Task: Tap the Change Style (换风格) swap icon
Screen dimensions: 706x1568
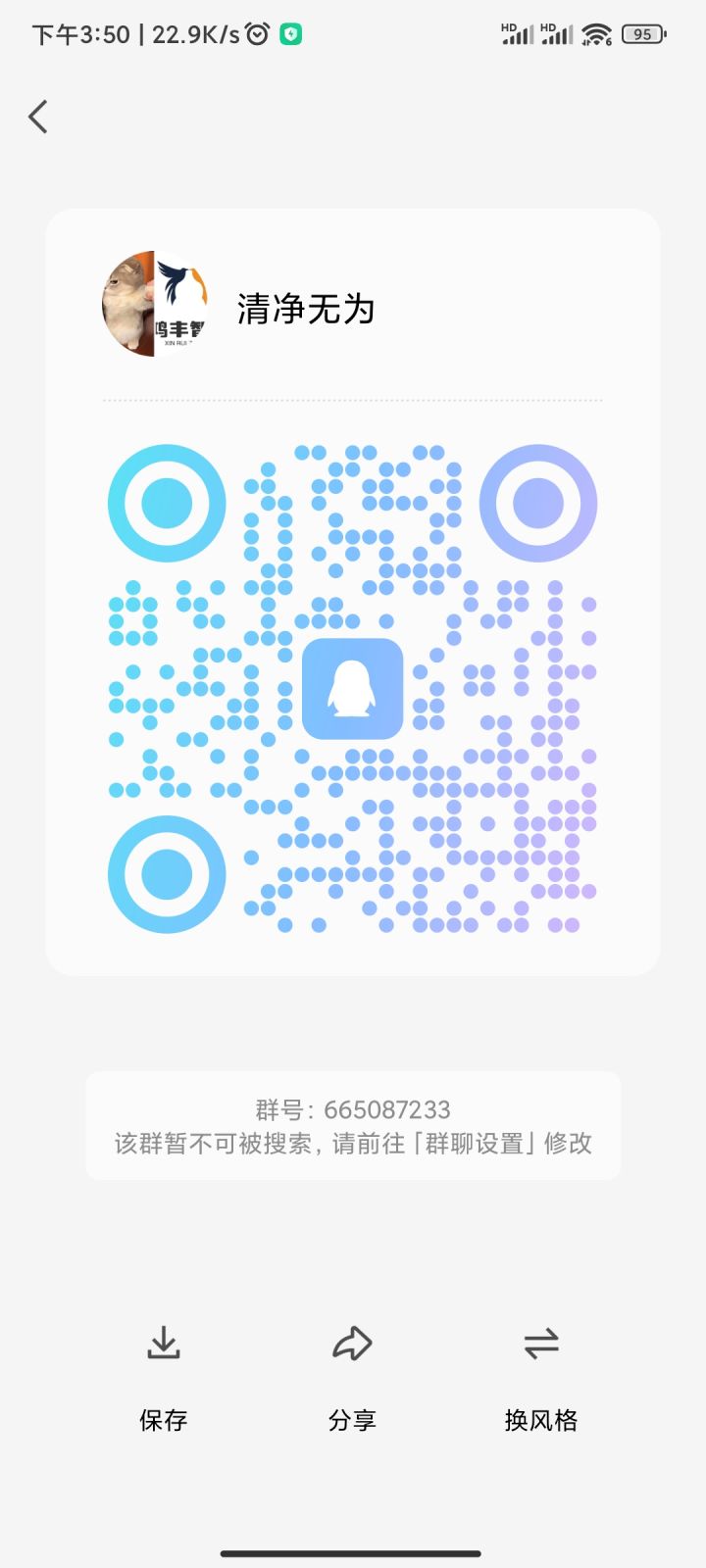Action: click(540, 1345)
